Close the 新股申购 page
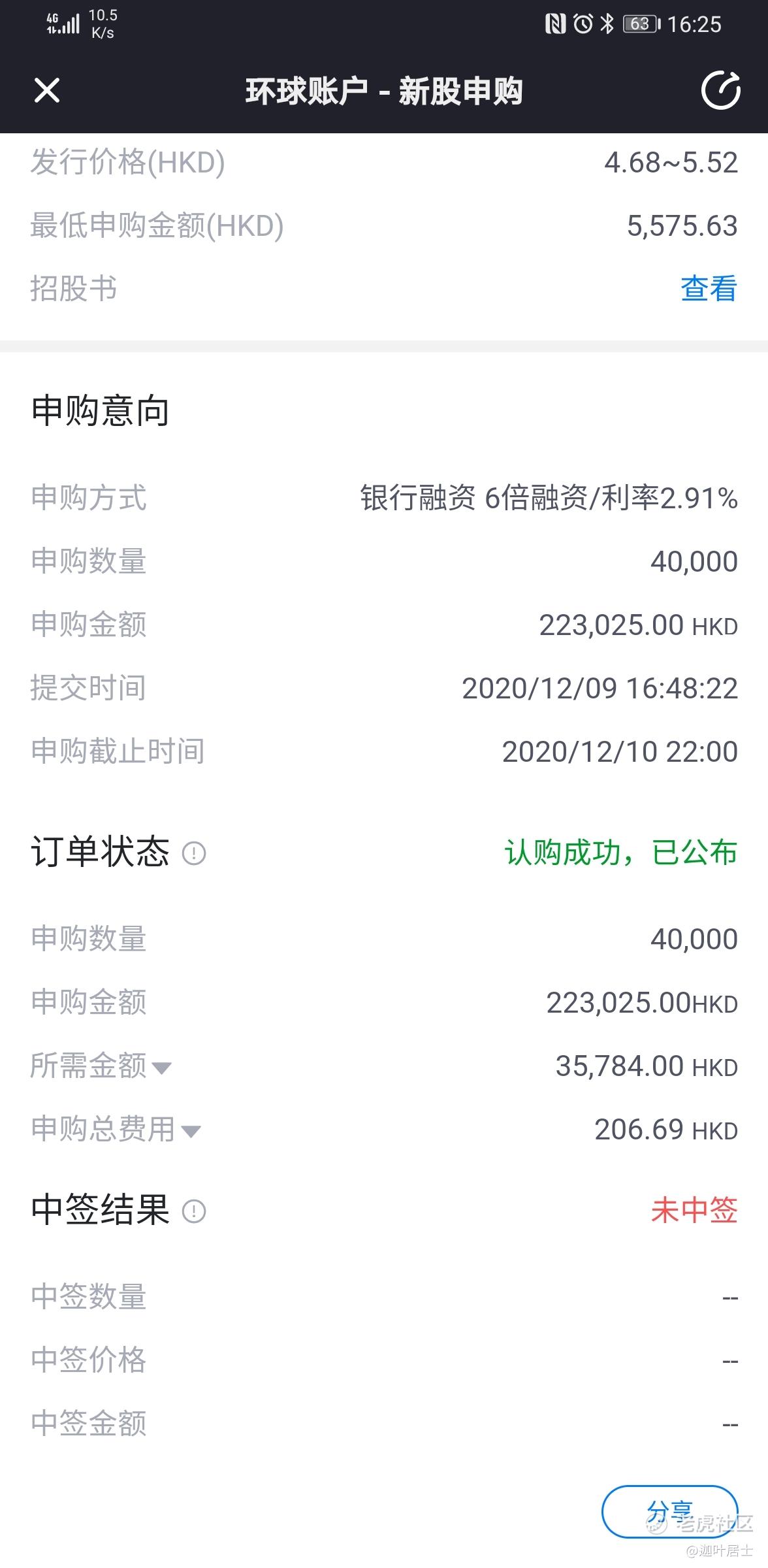The width and height of the screenshot is (768, 1568). 47,90
